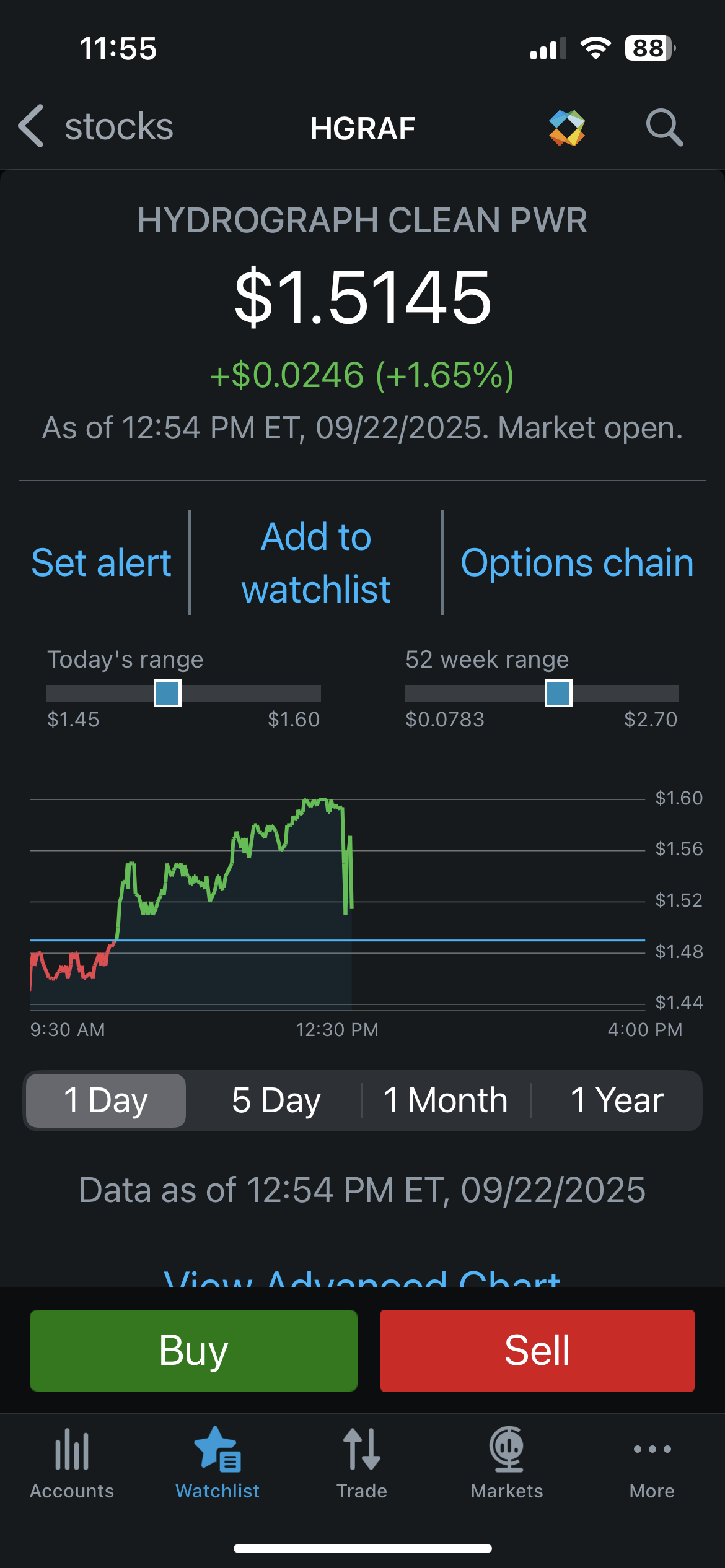
Task: Open the search magnifier icon
Action: click(664, 128)
